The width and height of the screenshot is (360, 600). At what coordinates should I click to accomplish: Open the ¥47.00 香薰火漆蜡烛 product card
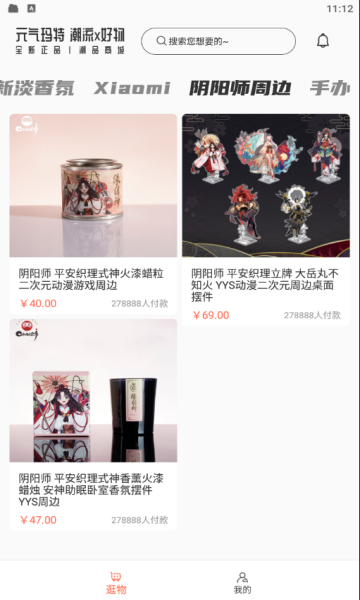(93, 425)
